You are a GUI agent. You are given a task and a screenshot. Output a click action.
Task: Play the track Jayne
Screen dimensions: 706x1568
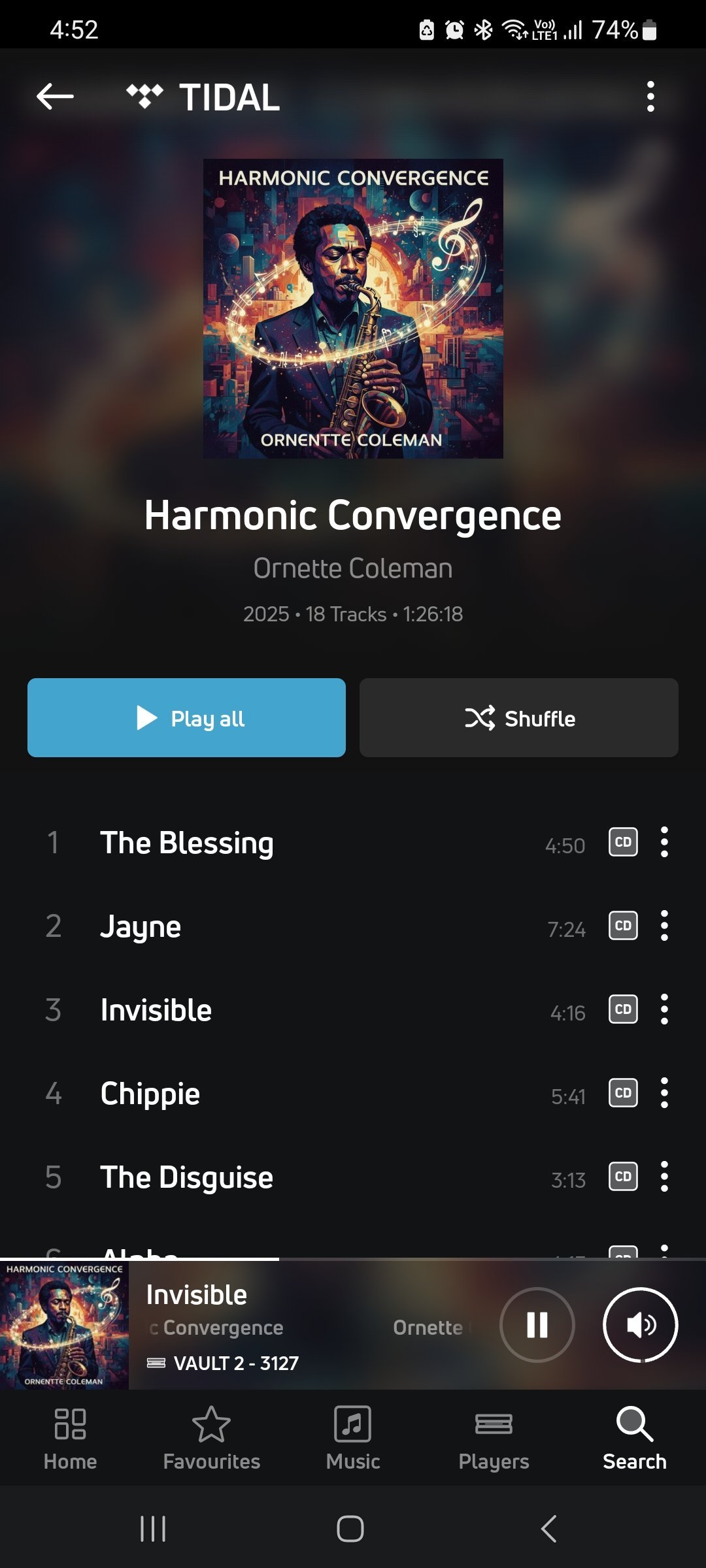141,926
